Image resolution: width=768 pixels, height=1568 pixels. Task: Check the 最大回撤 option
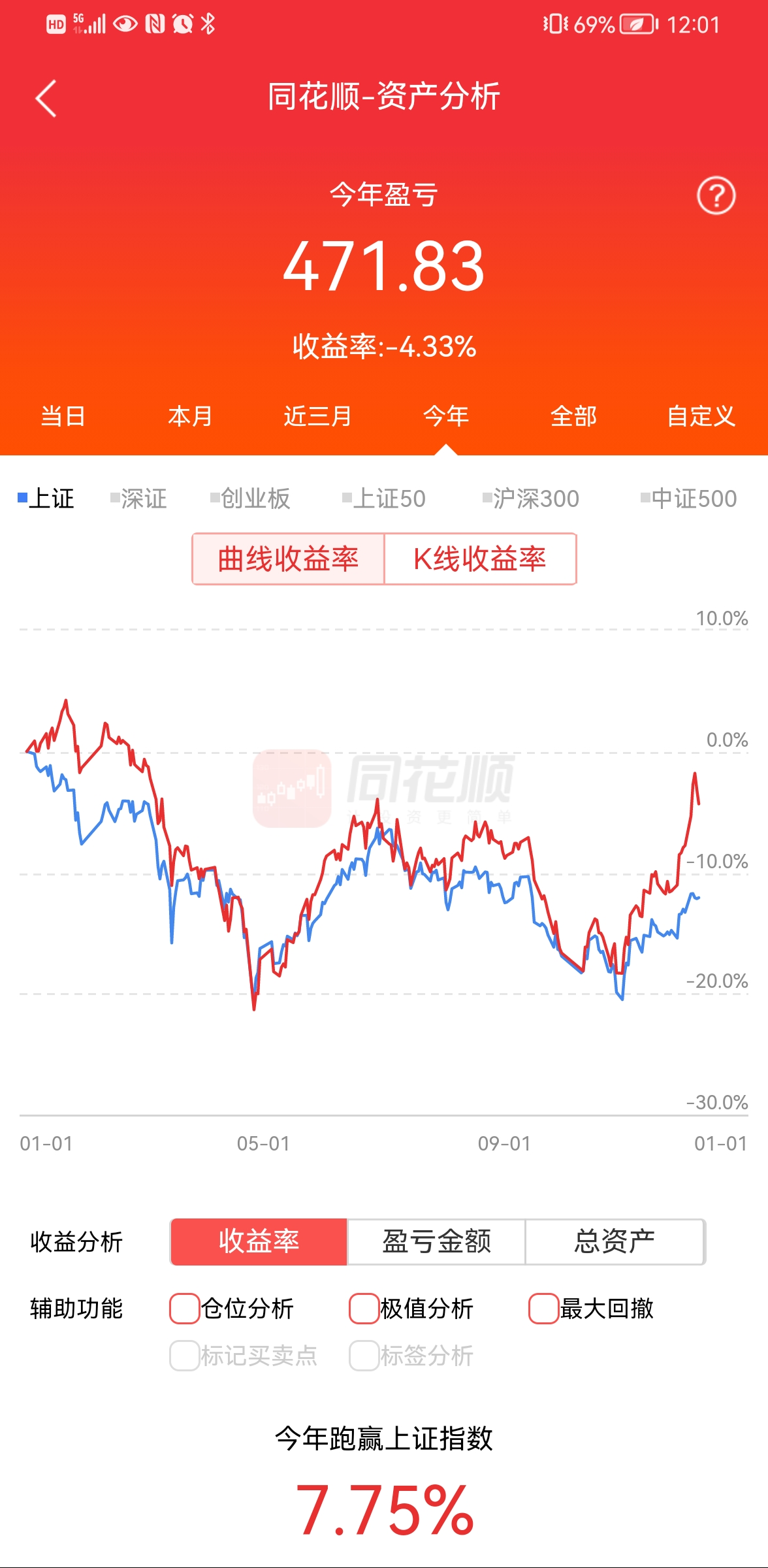point(543,1309)
